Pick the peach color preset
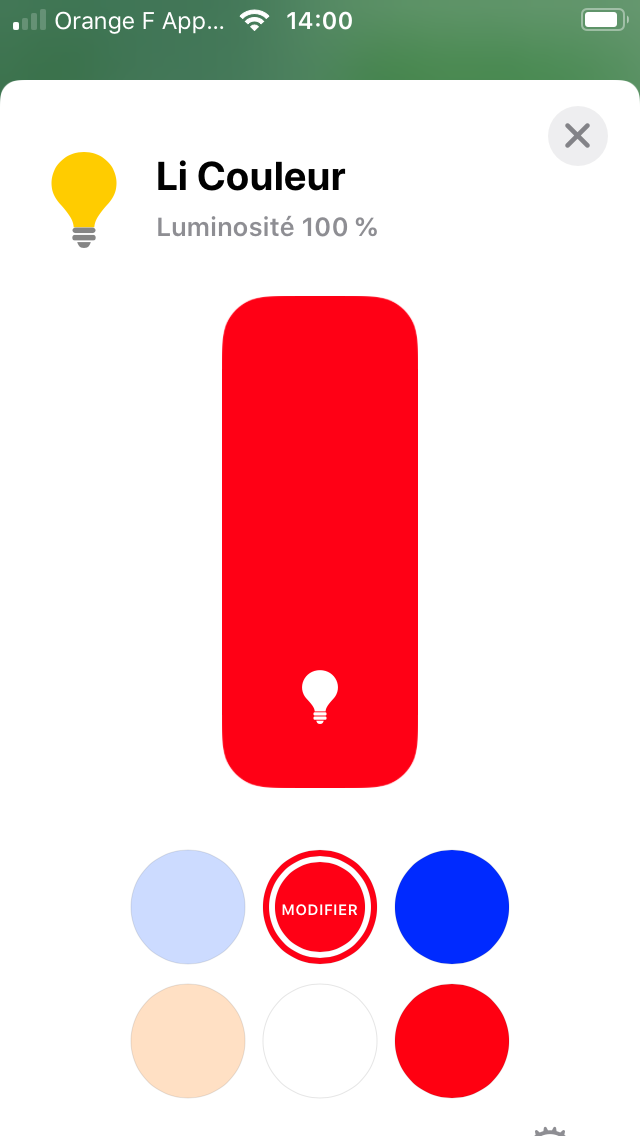 188,1041
